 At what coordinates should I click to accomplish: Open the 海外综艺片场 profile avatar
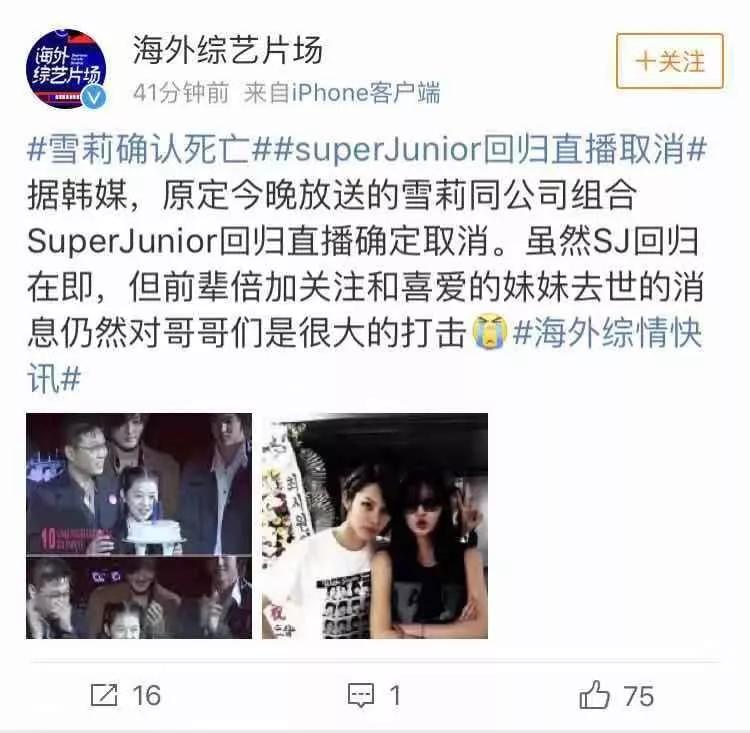tap(67, 68)
